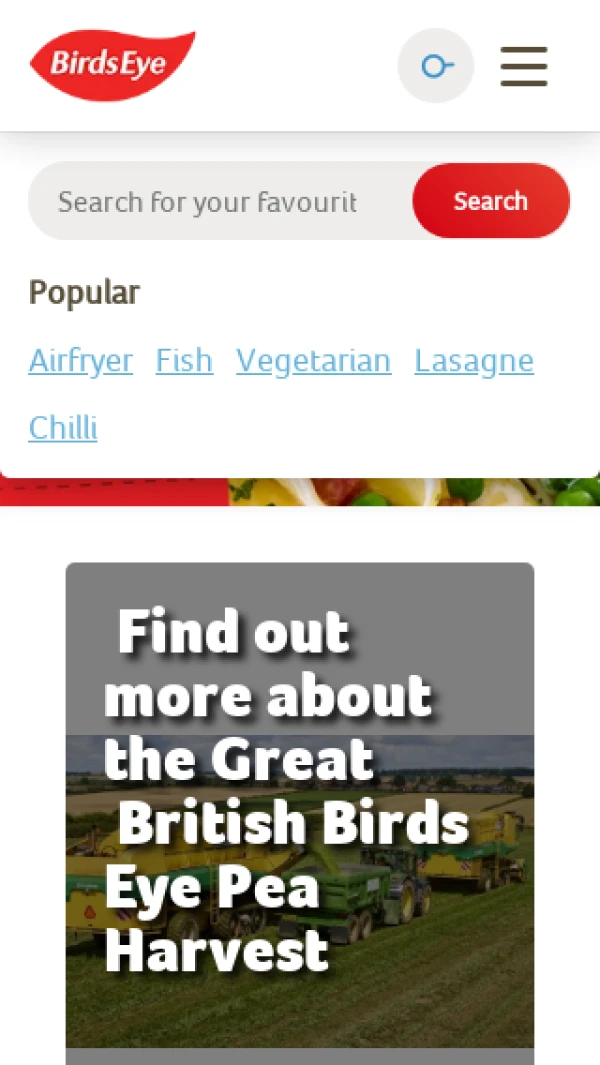Browse the Vegetarian popular link
Screen dimensions: 600x1065
point(313,360)
